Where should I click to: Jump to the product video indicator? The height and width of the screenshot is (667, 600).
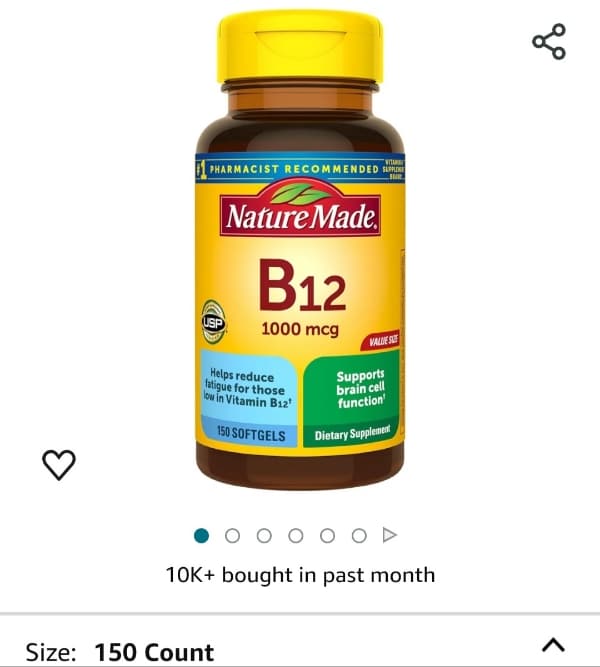point(390,535)
